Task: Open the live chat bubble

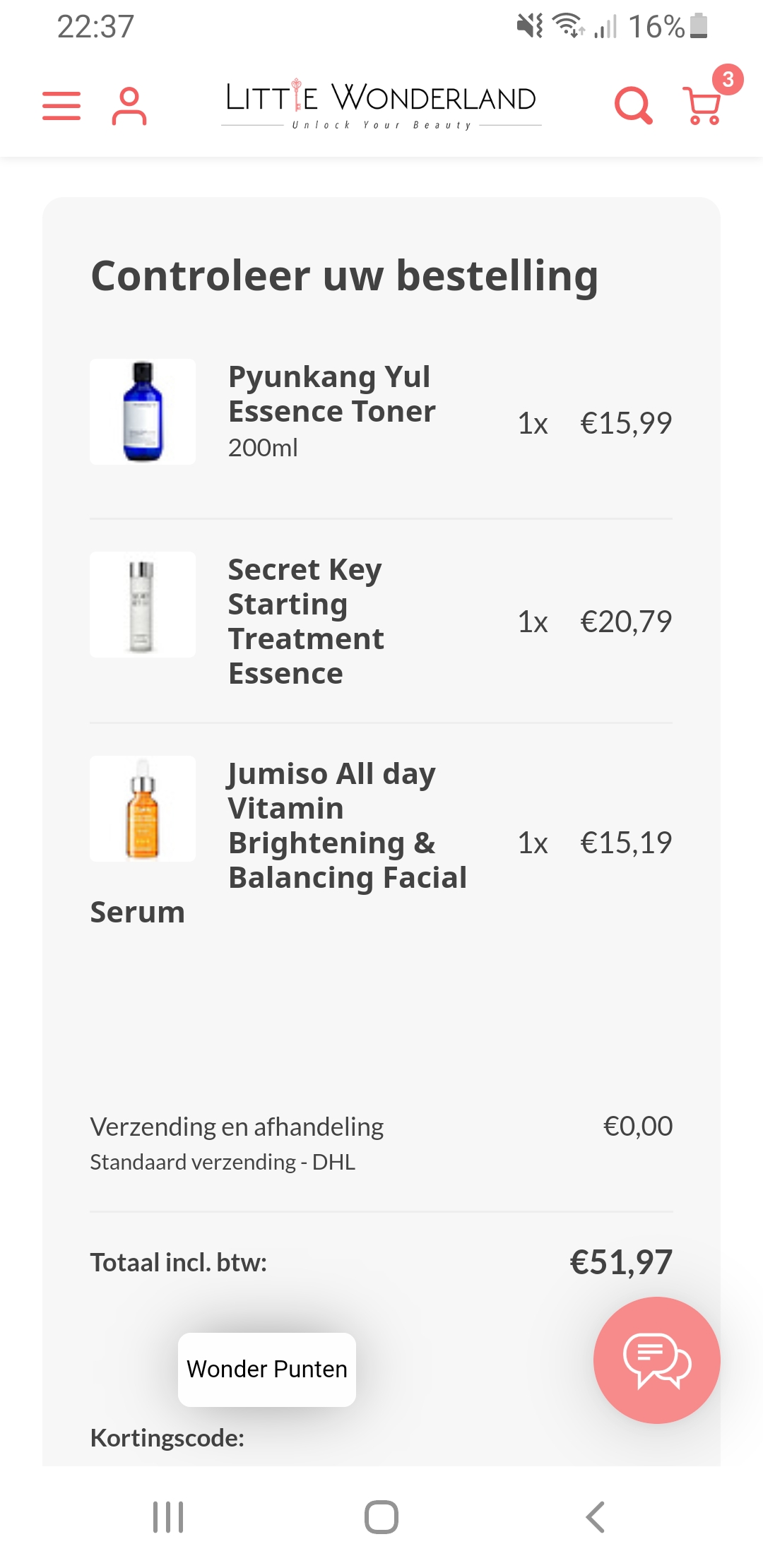Action: point(657,1360)
